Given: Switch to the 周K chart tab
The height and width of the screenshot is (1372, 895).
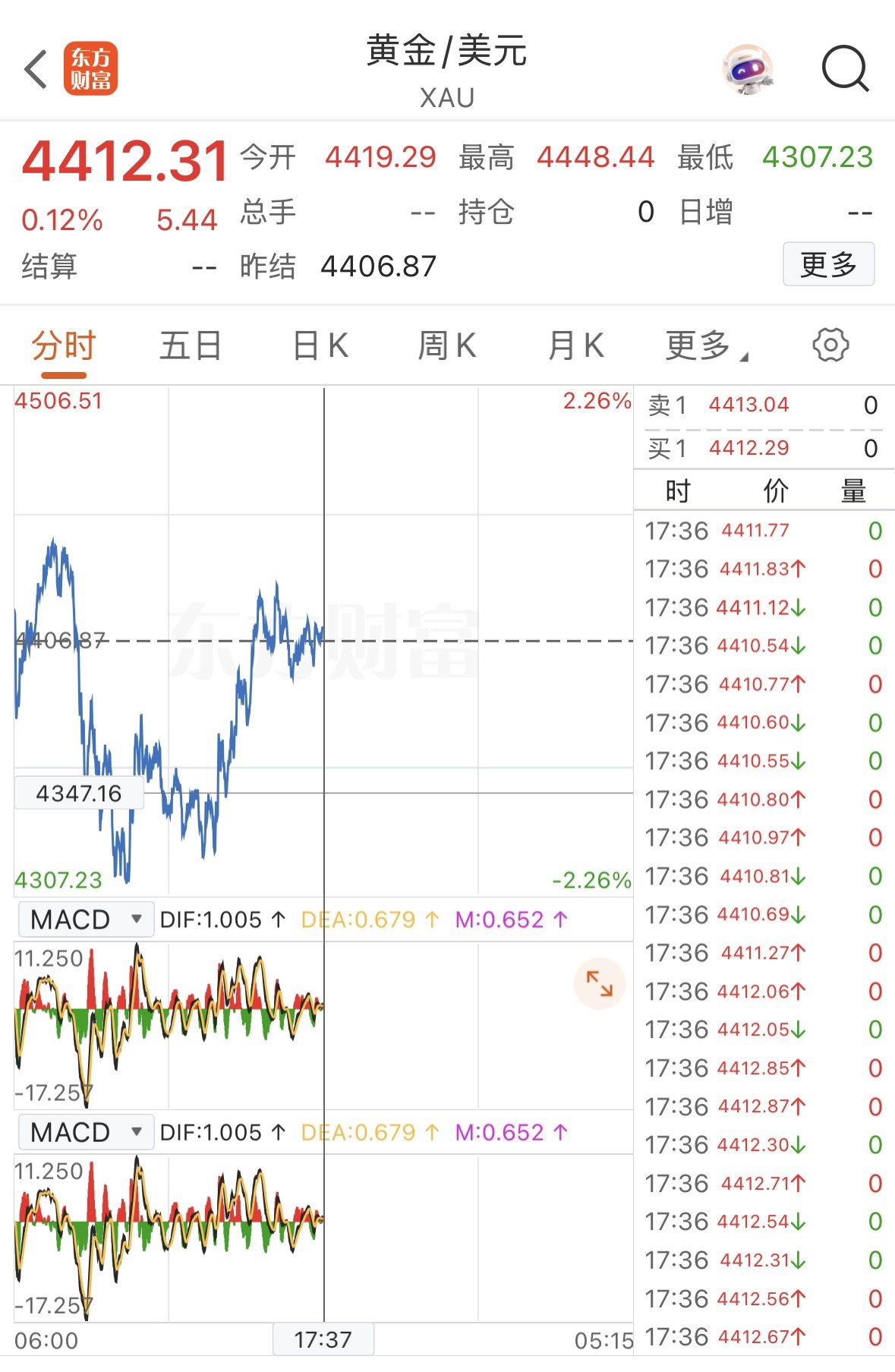Looking at the screenshot, I should click(x=447, y=346).
